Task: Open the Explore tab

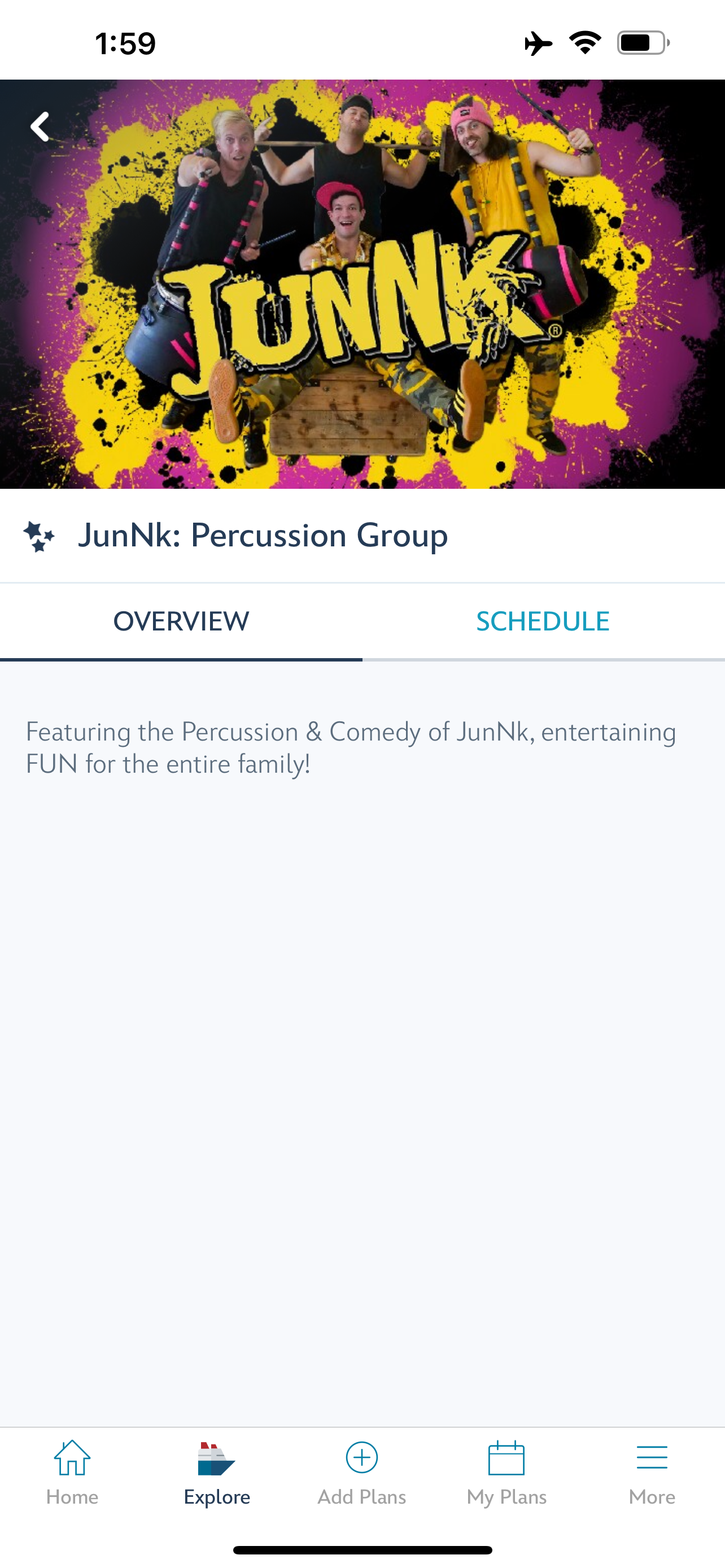Action: click(x=217, y=1473)
